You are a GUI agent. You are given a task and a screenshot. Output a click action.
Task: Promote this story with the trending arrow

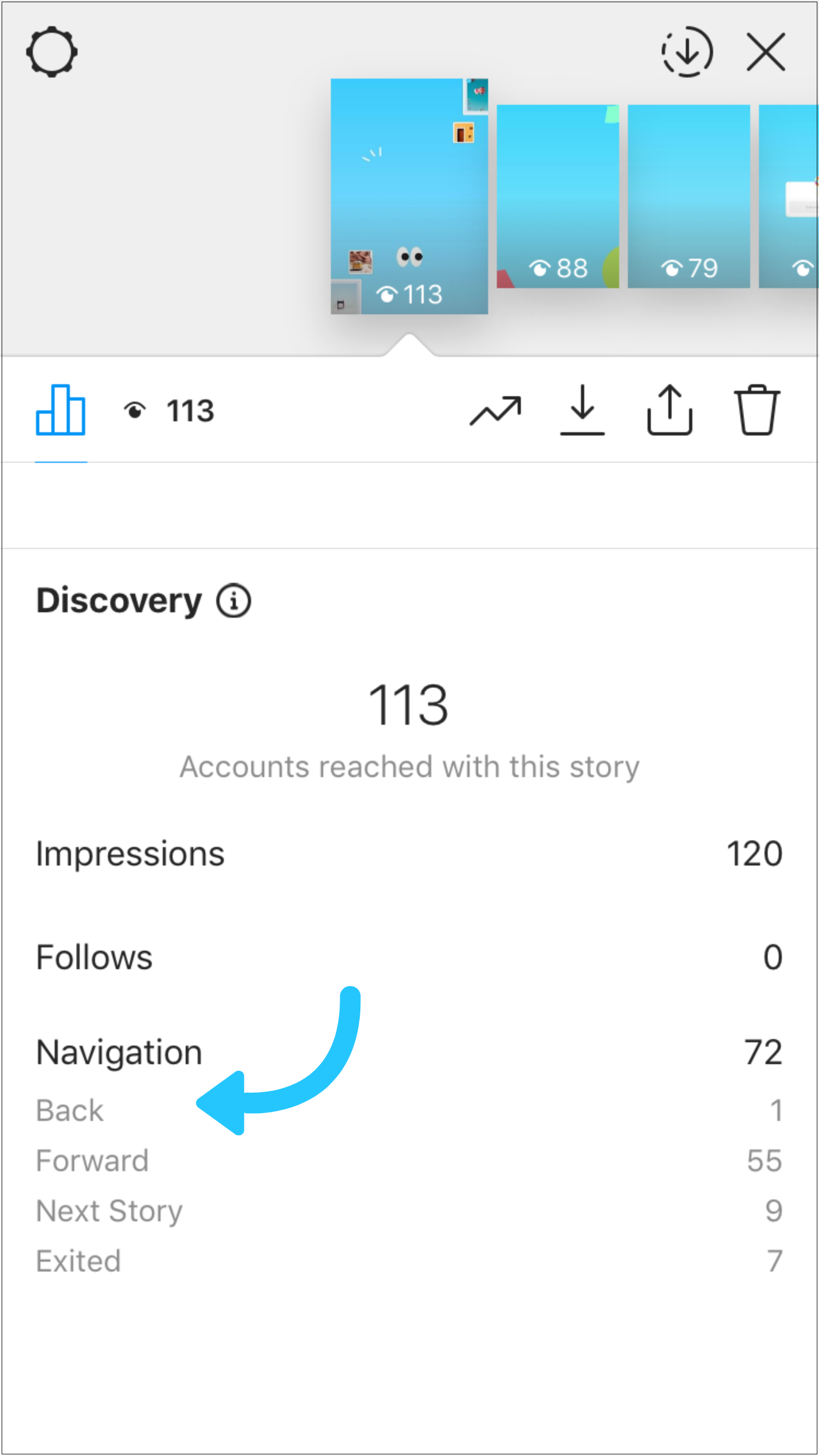[x=495, y=410]
